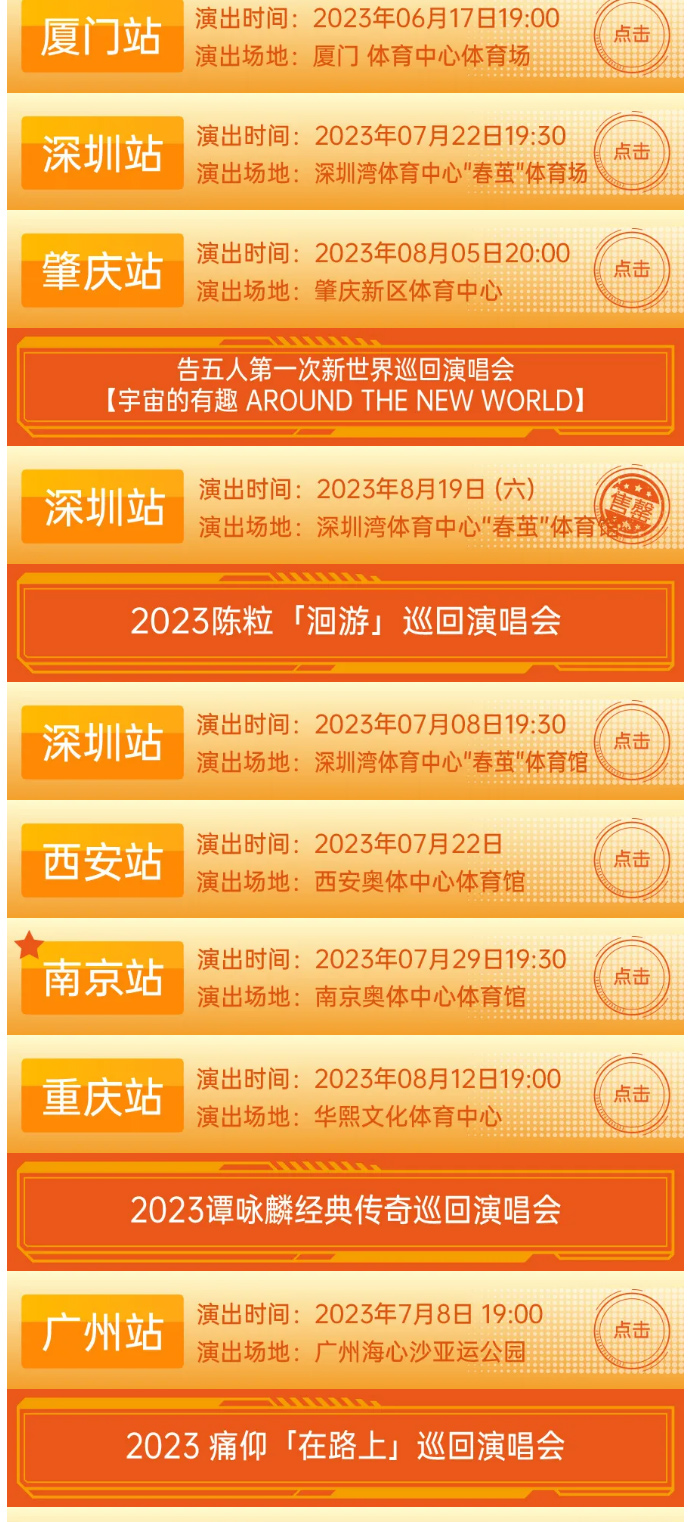Open the 重庆站 08月12日 show

631,1095
